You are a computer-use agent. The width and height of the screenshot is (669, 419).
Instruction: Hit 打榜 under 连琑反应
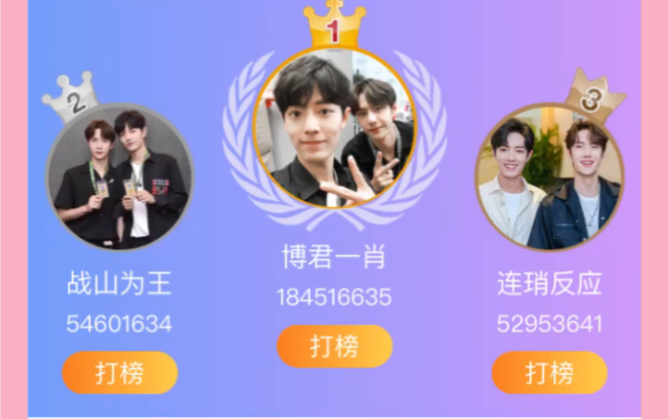549,373
